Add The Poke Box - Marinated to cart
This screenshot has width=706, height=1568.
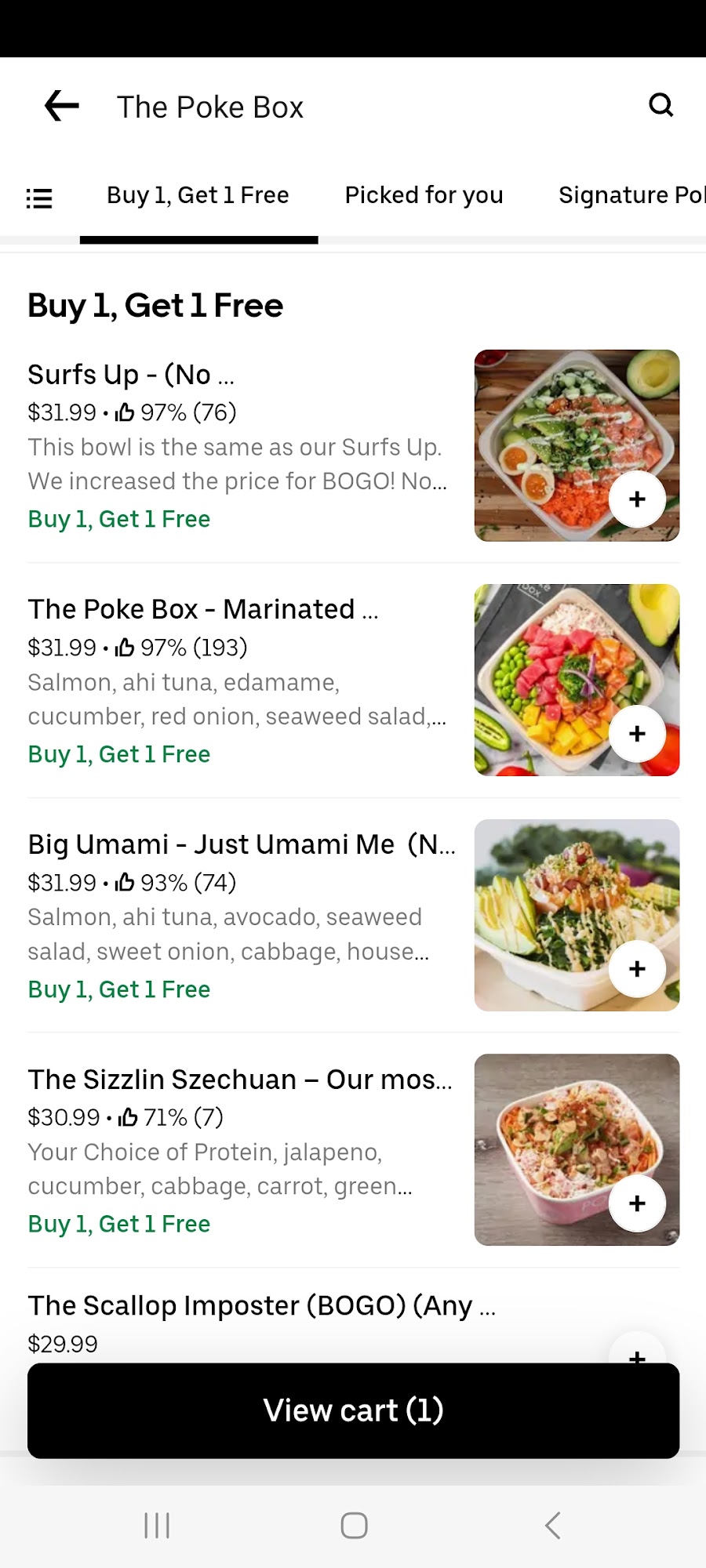(637, 734)
